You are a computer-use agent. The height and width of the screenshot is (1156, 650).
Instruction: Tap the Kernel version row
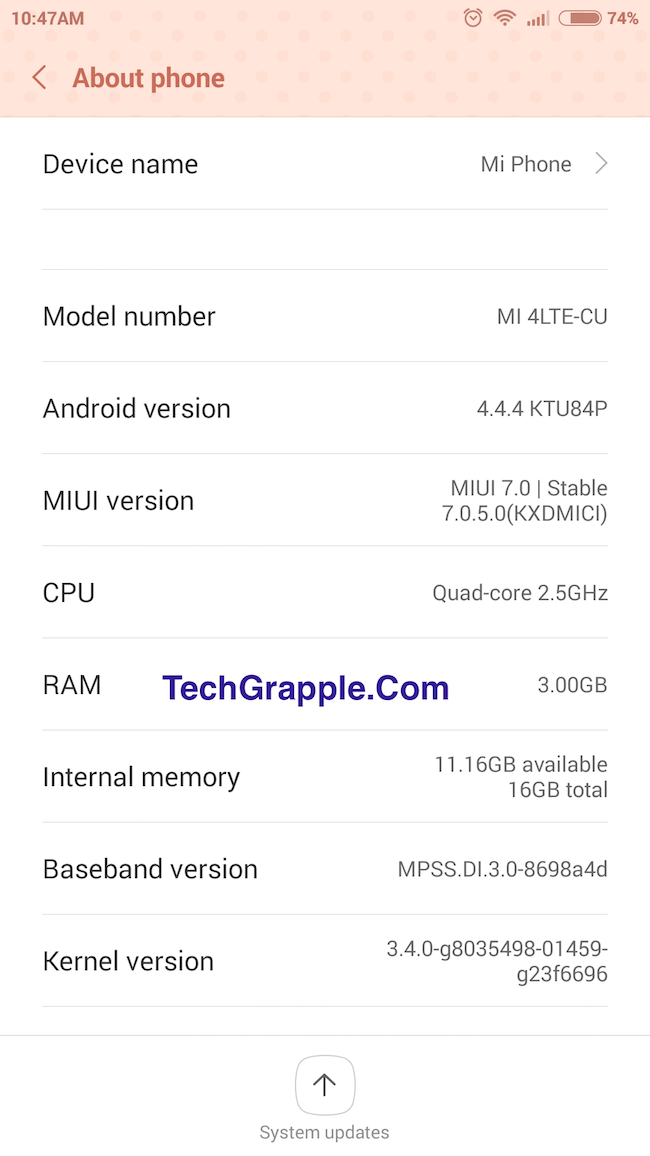point(324,961)
